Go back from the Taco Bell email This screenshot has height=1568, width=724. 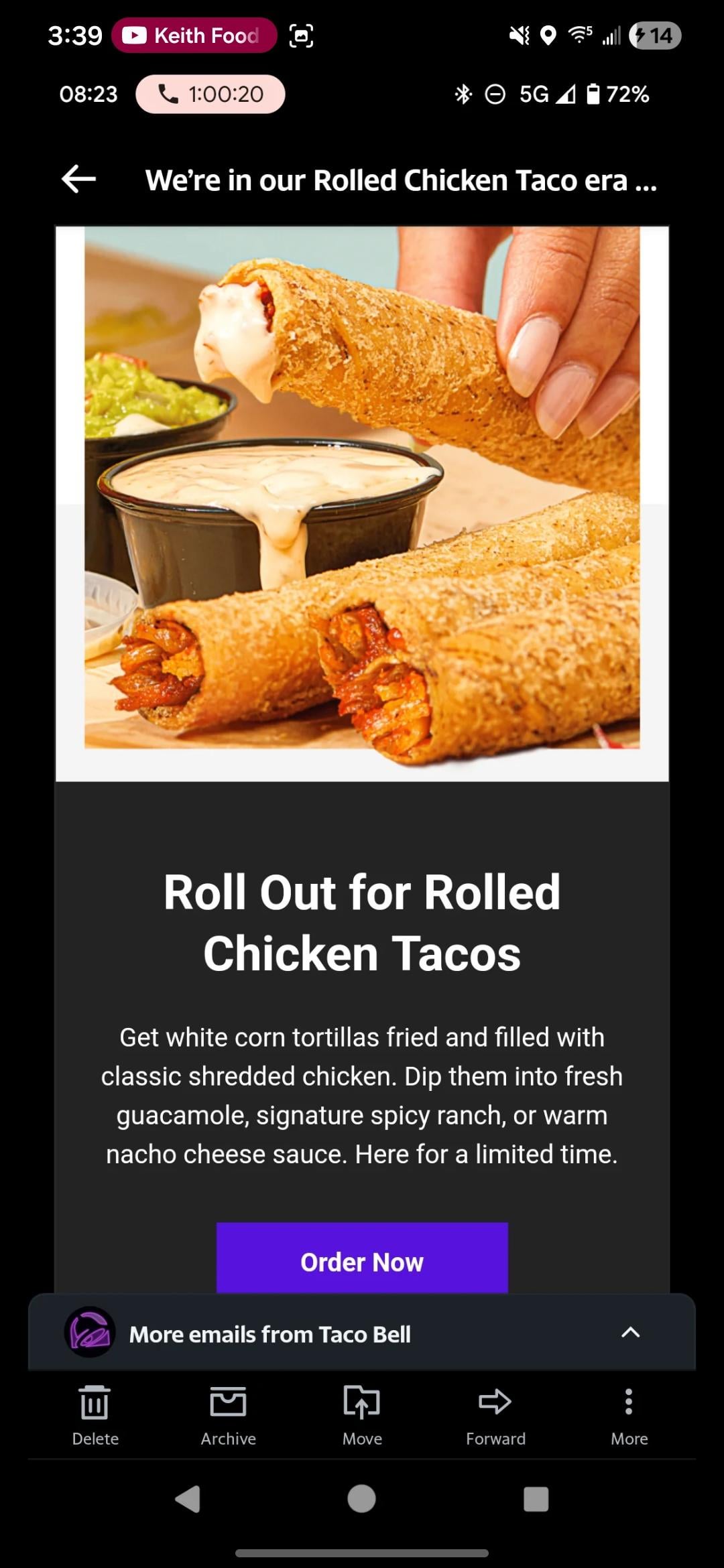78,180
